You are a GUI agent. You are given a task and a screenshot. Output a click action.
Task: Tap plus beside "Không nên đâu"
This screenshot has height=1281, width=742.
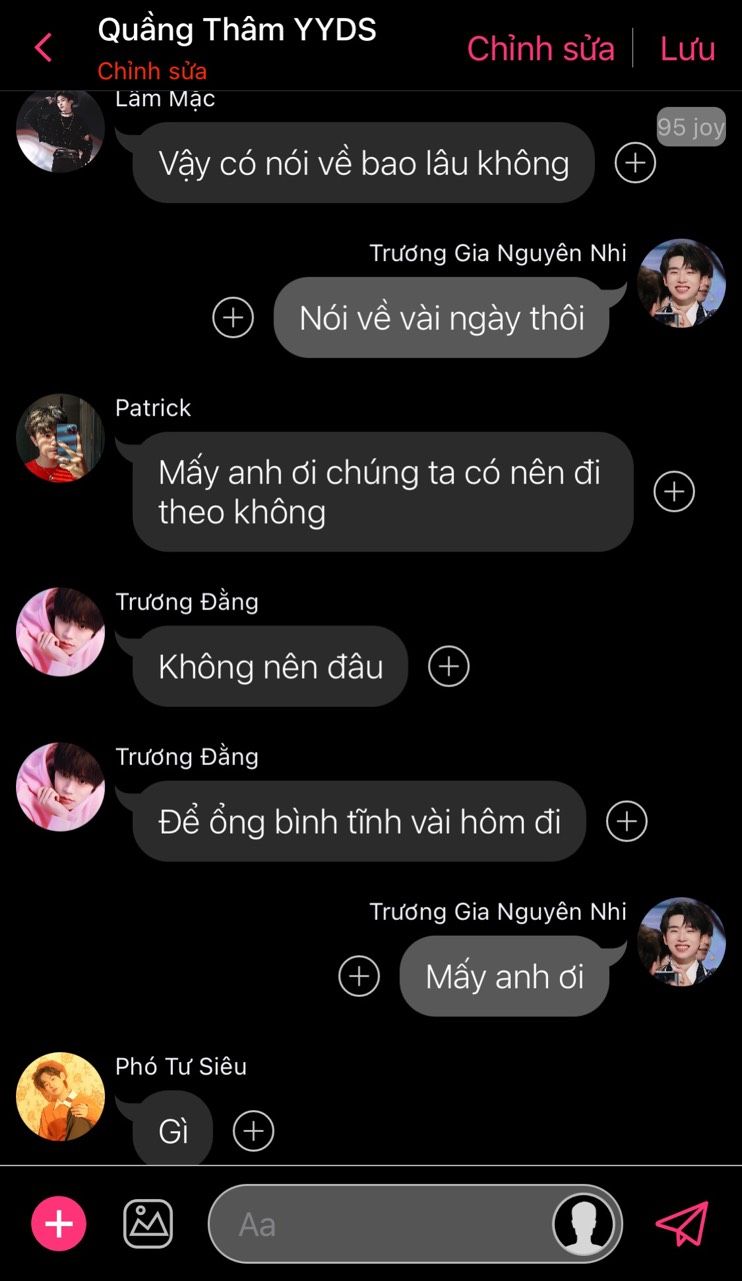click(x=449, y=666)
